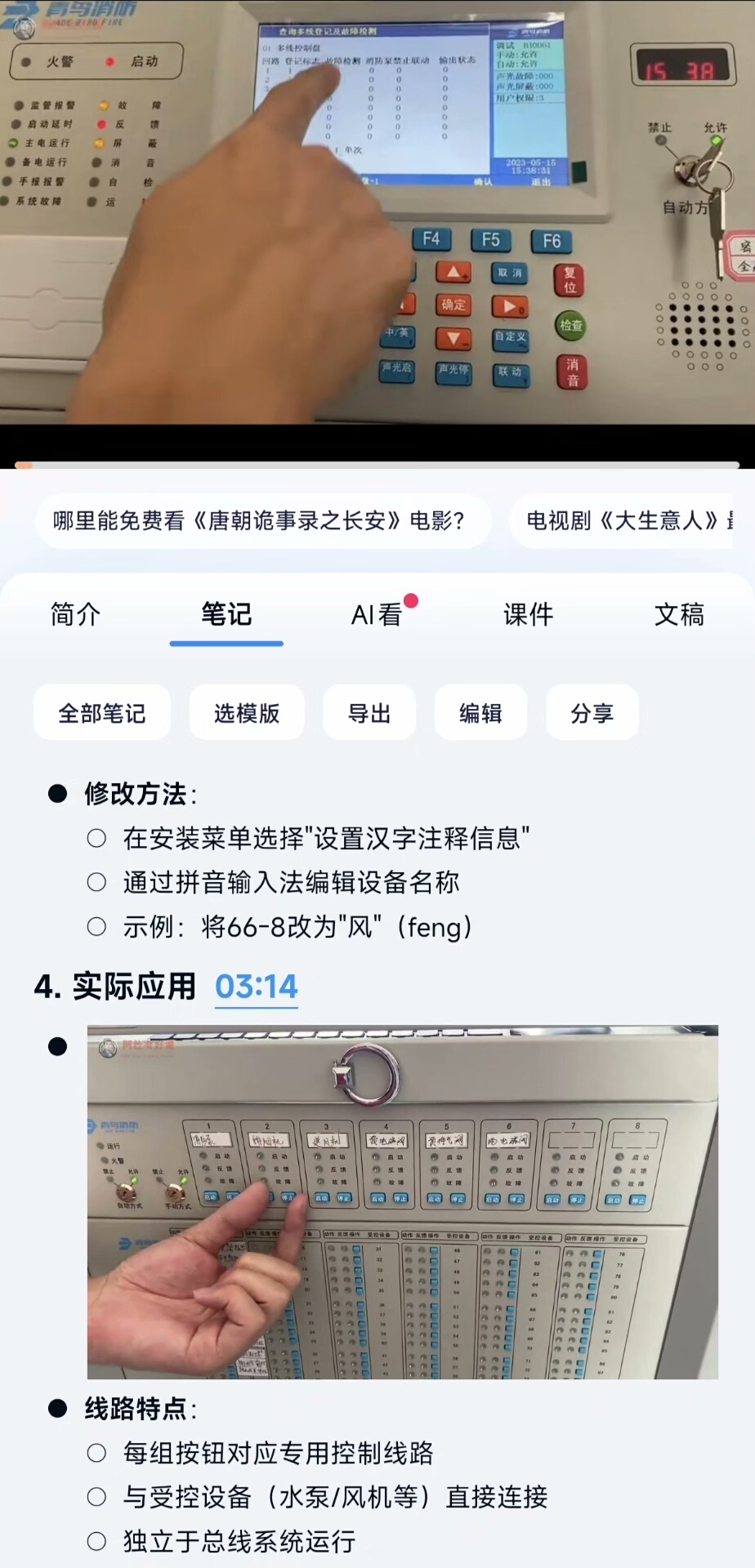Export notes with 导出
This screenshot has width=755, height=1568.
coord(369,713)
